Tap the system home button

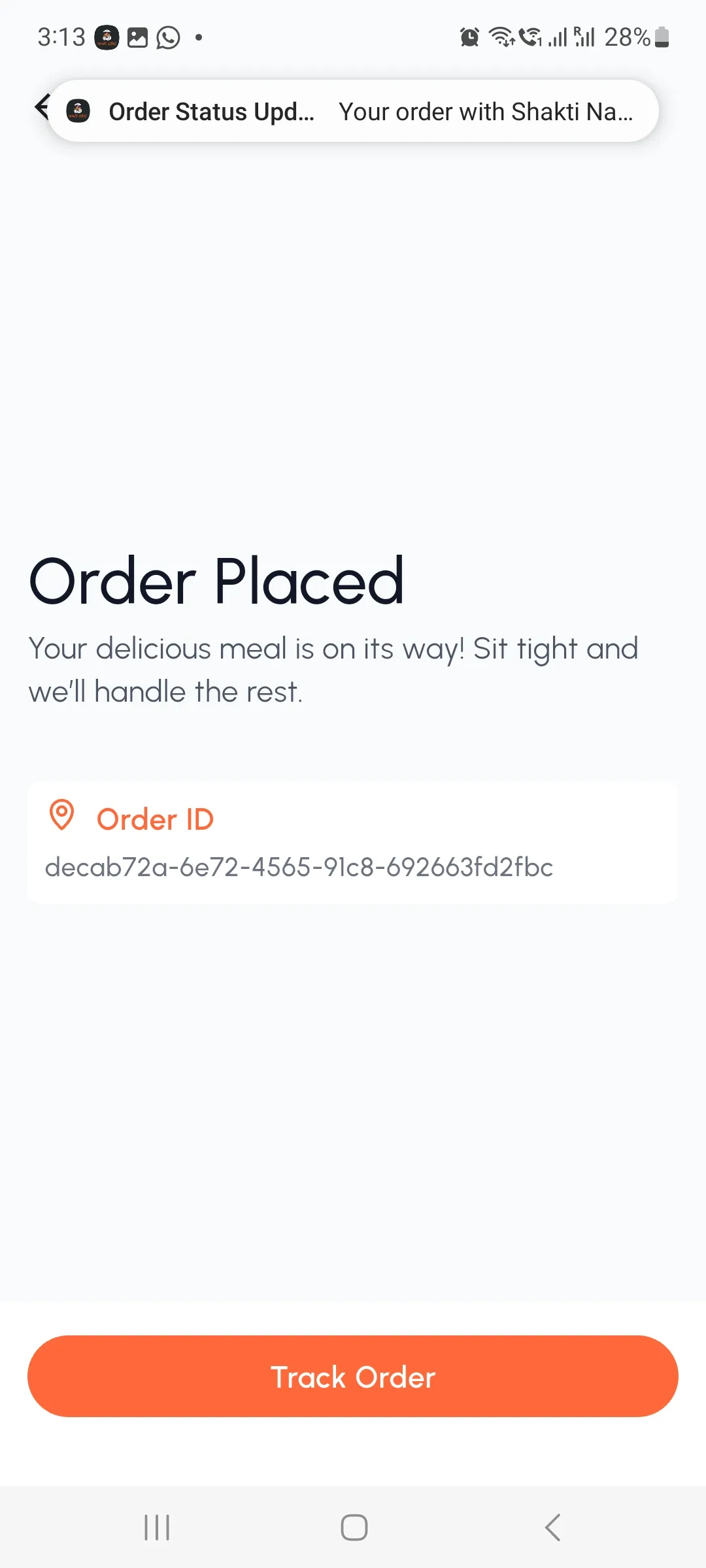pyautogui.click(x=354, y=1527)
